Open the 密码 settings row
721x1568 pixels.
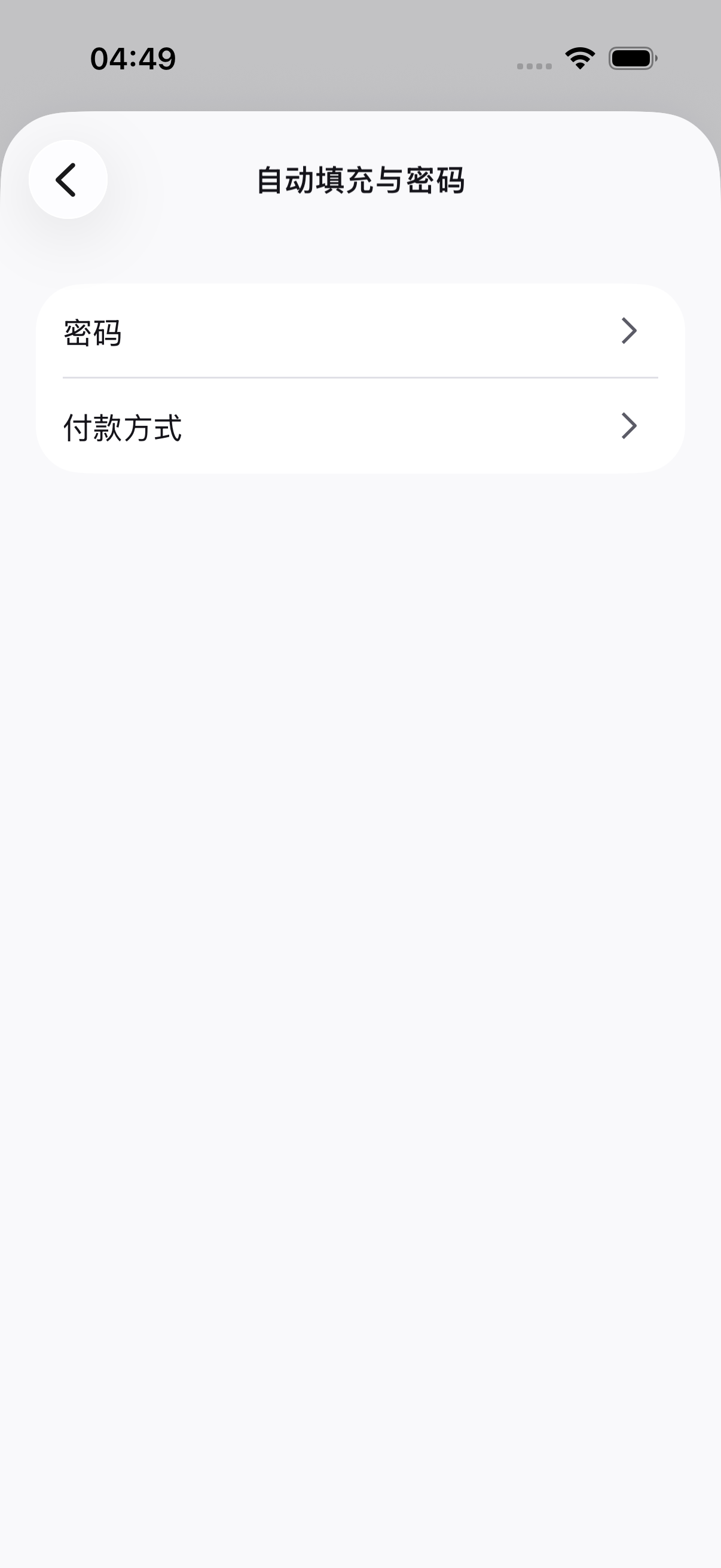360,331
